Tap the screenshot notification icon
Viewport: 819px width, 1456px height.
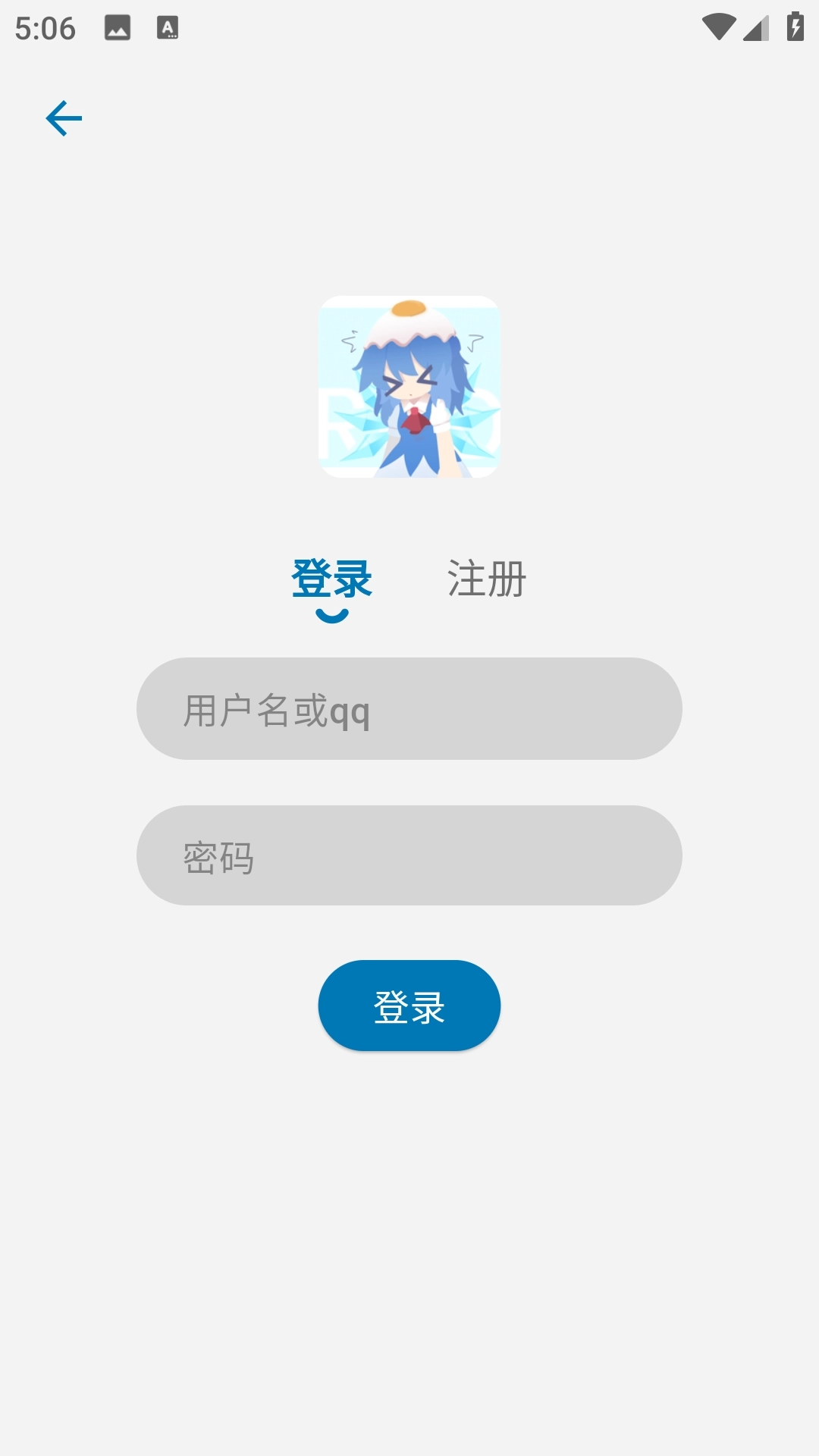(118, 27)
